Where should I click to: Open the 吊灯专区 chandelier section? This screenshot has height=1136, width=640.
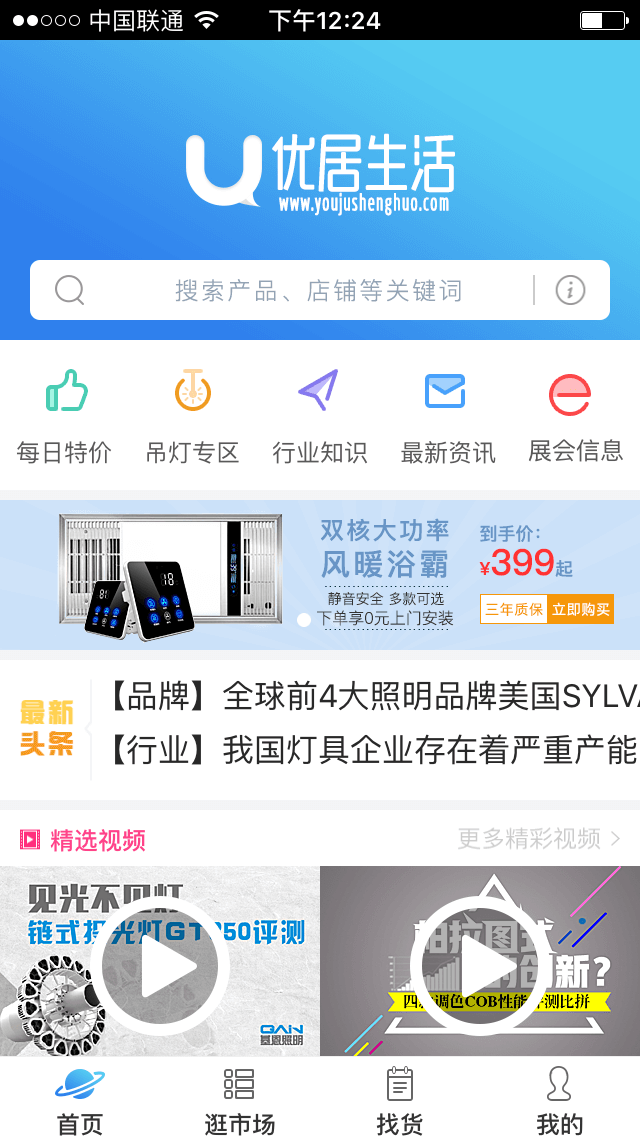click(193, 417)
